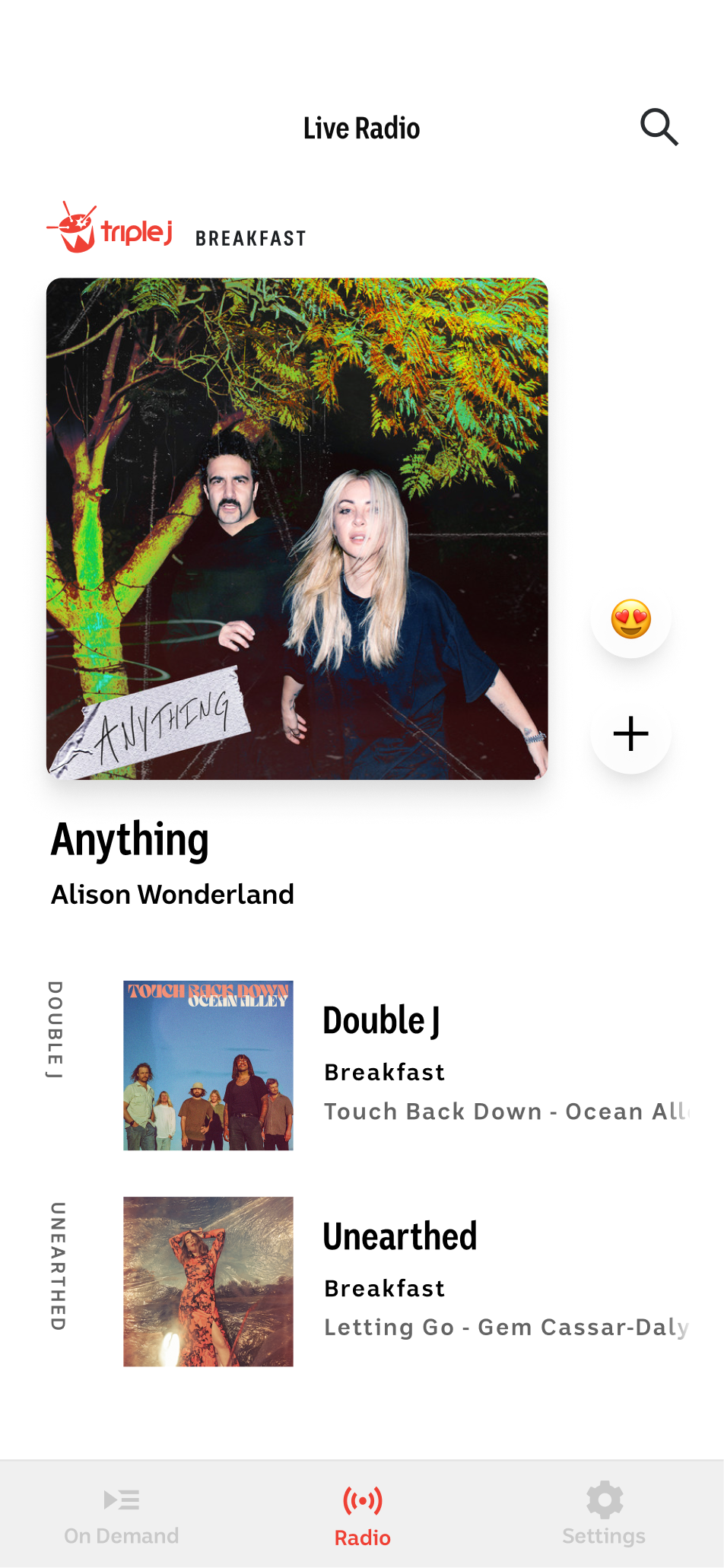Select the Radio tab
Image resolution: width=724 pixels, height=1568 pixels.
pyautogui.click(x=362, y=1516)
